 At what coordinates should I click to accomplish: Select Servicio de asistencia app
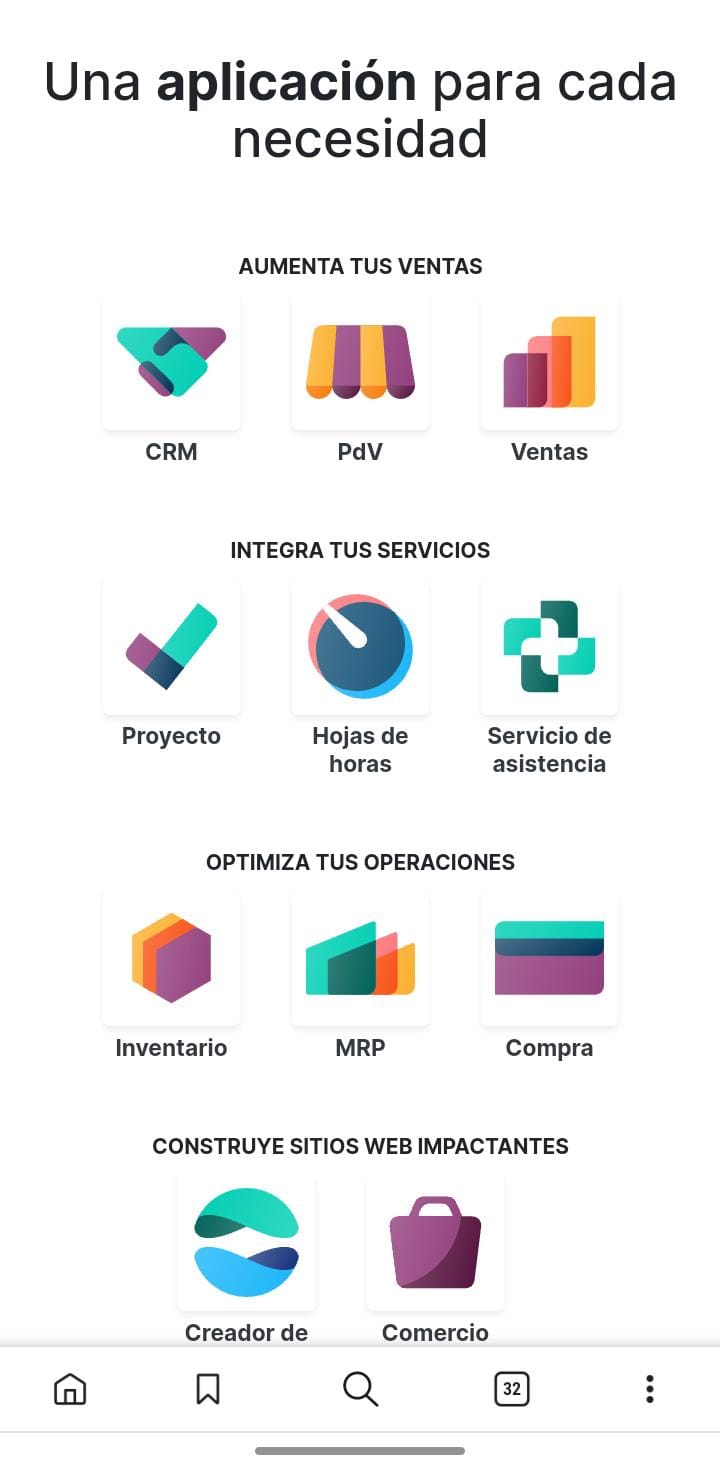click(x=549, y=647)
